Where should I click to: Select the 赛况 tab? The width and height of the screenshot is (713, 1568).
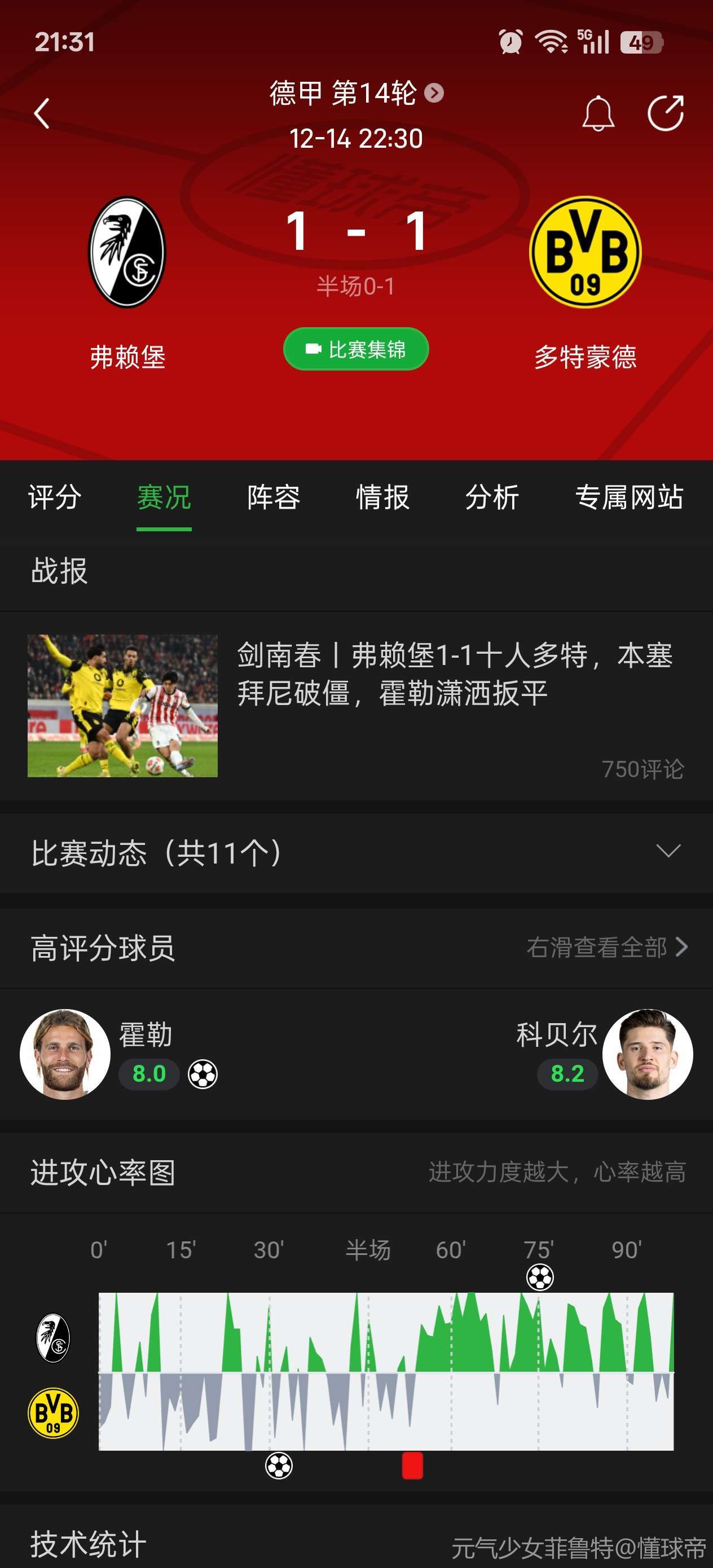[x=164, y=497]
